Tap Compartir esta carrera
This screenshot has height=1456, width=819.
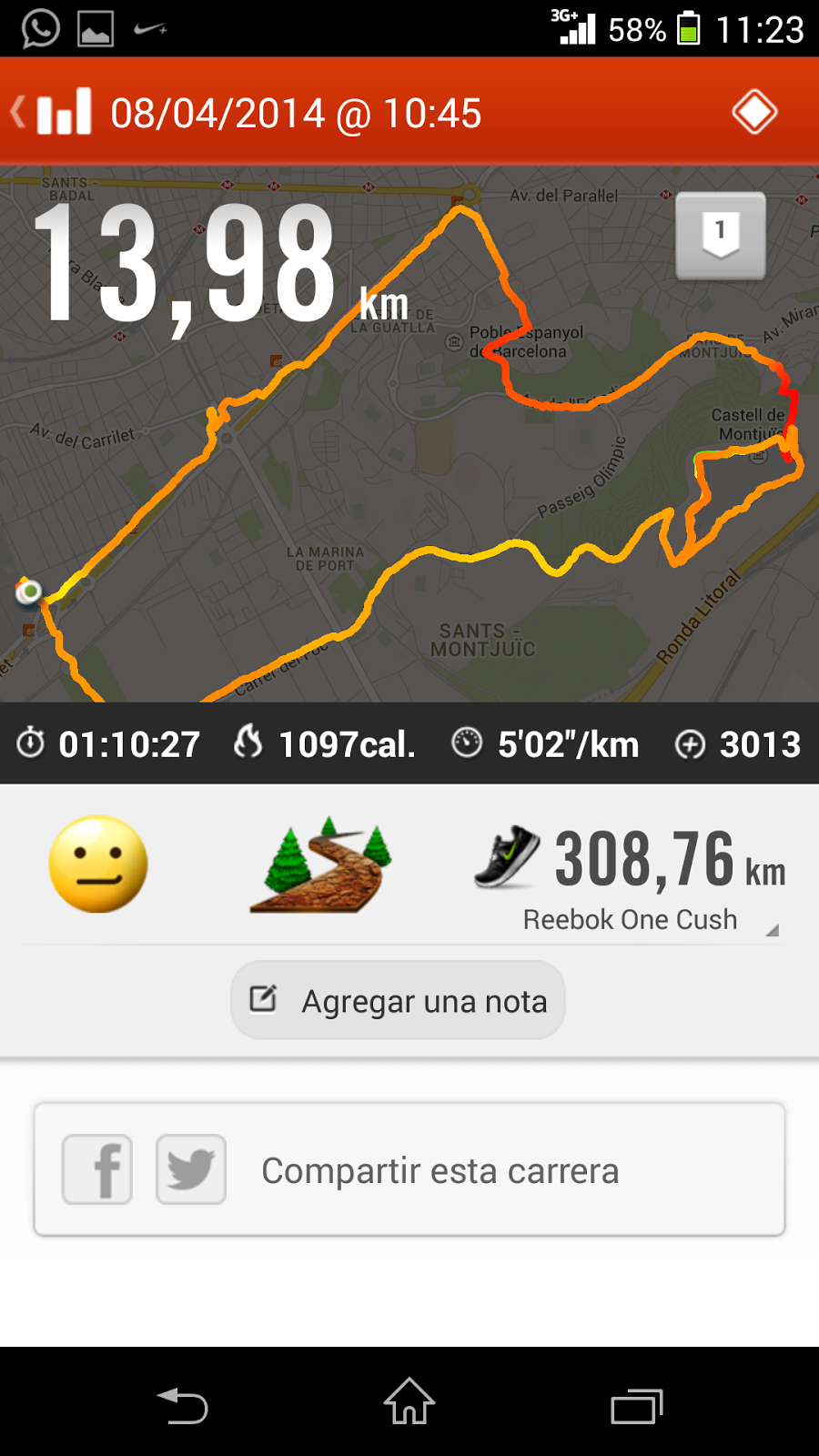coord(440,1171)
